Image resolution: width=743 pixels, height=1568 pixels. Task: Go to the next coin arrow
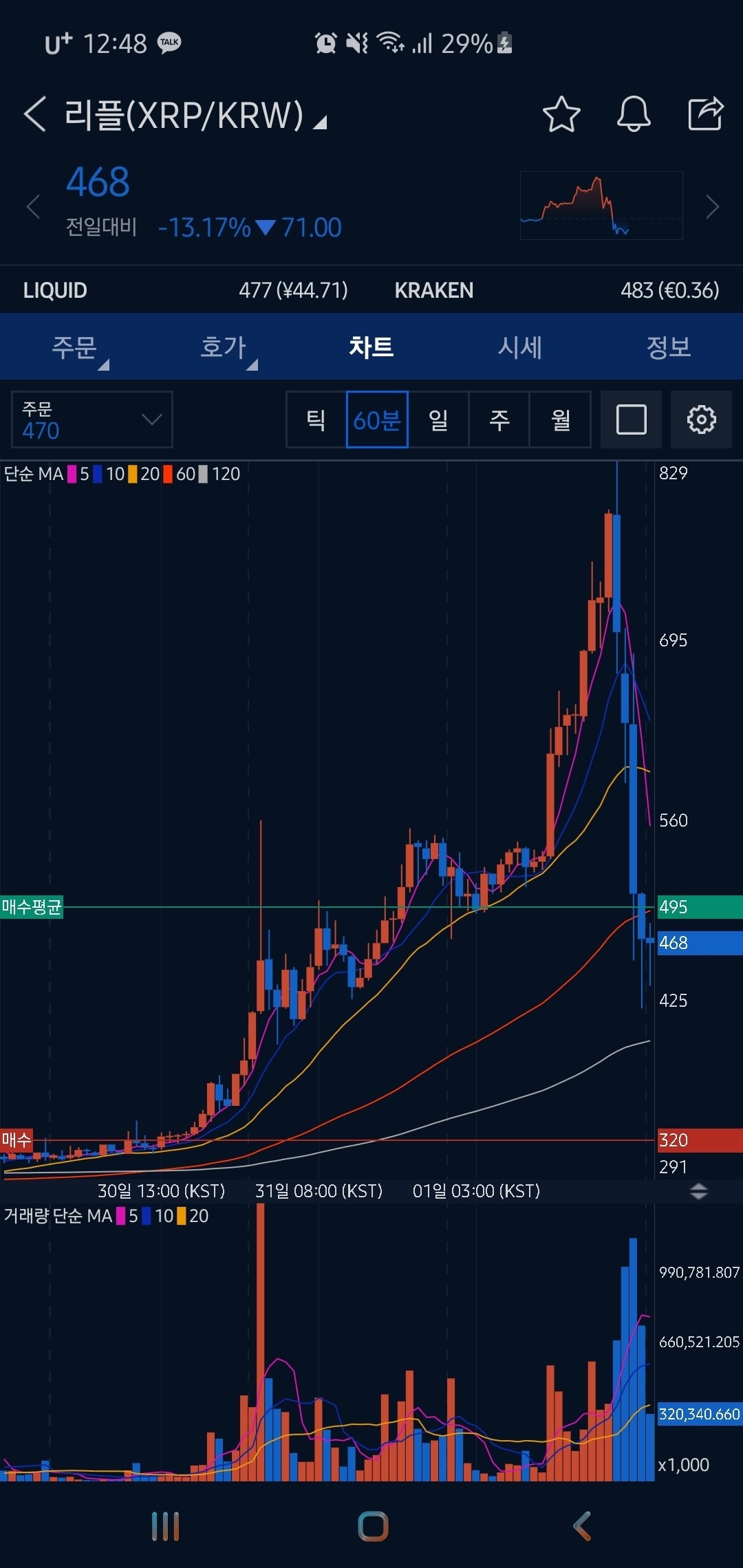pos(713,206)
